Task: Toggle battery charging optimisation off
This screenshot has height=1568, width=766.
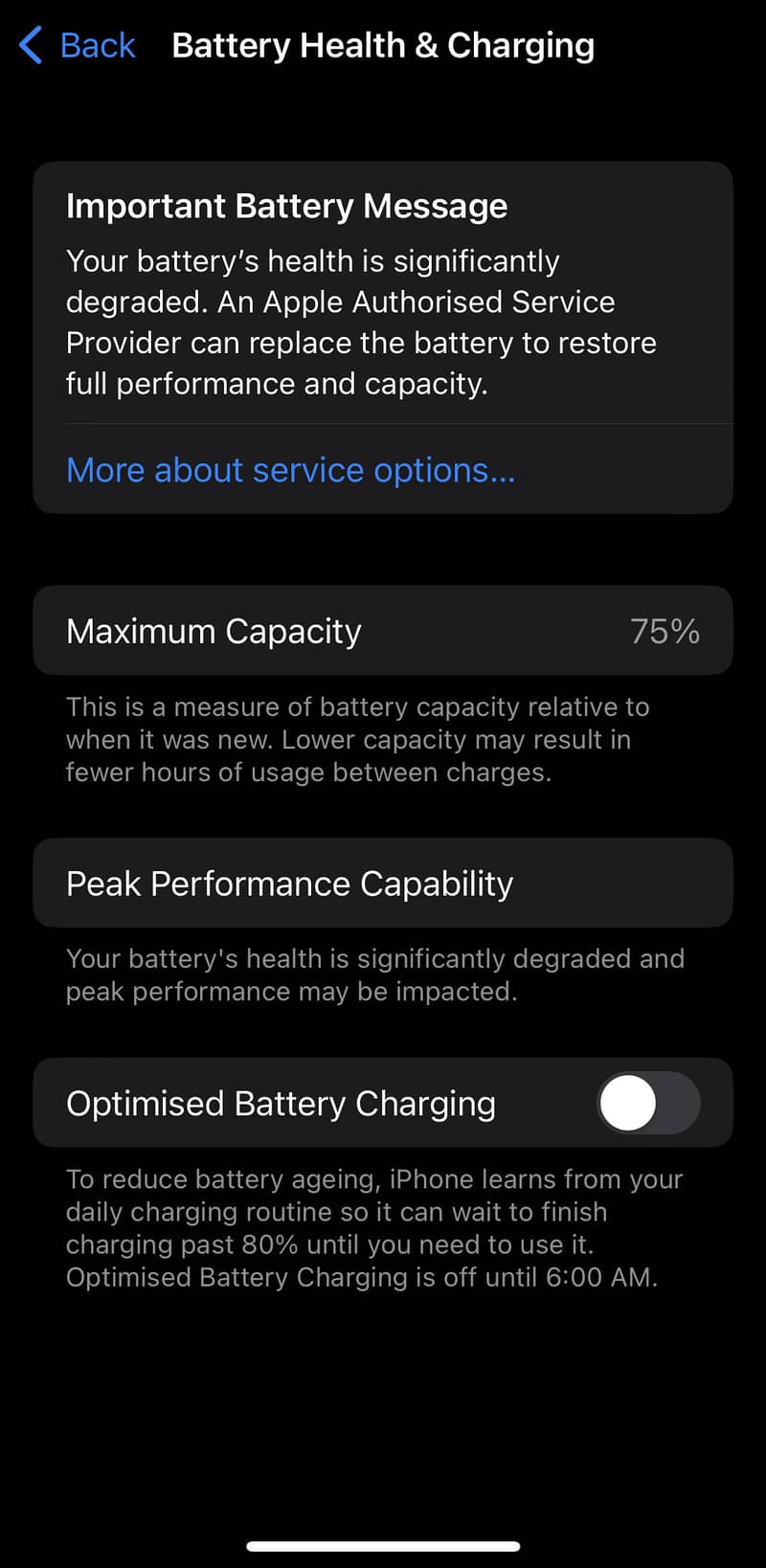Action: point(647,1103)
